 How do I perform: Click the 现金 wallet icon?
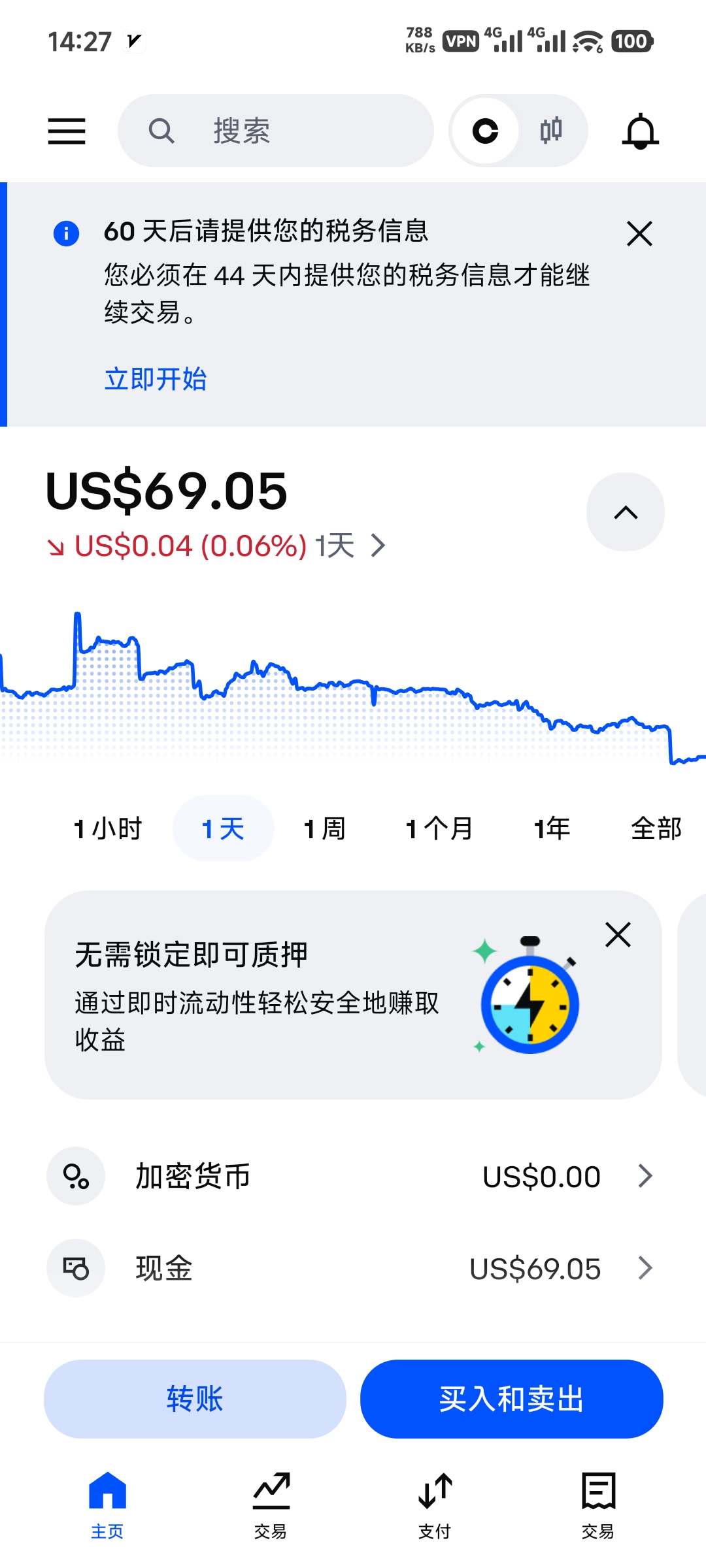coord(75,1267)
